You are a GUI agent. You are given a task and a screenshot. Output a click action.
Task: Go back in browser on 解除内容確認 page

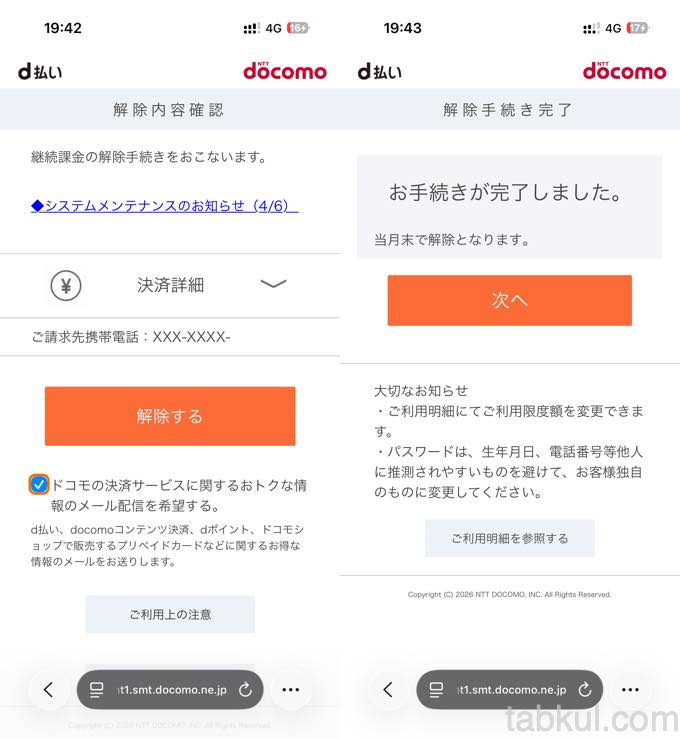tap(48, 690)
